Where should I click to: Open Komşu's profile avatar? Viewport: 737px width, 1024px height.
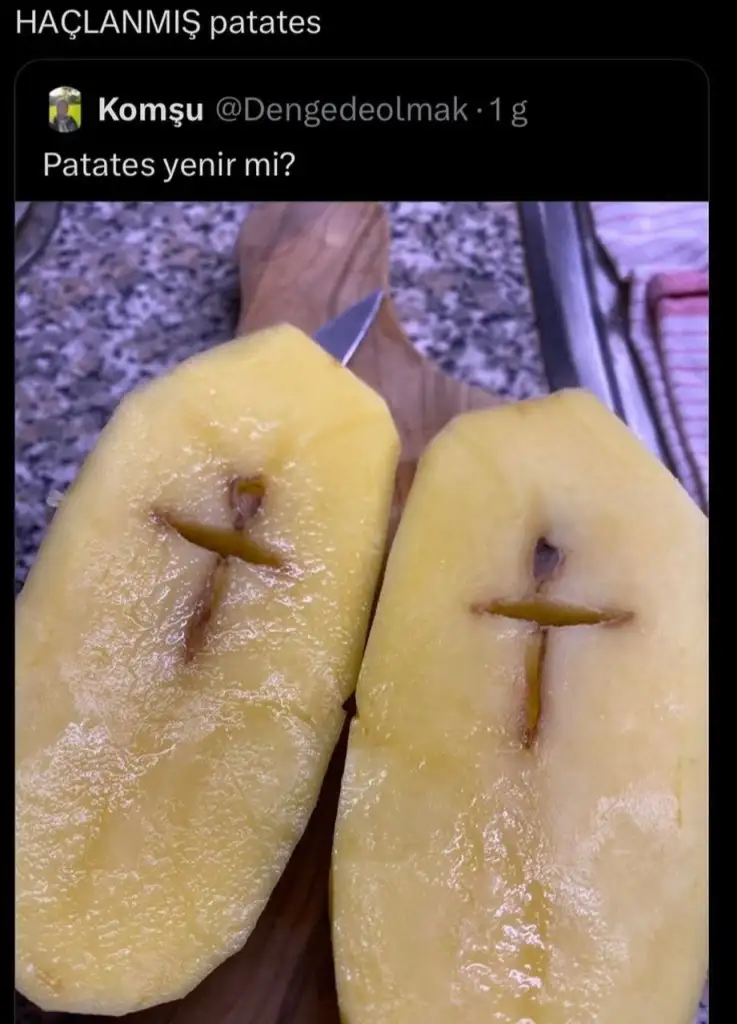pyautogui.click(x=65, y=110)
